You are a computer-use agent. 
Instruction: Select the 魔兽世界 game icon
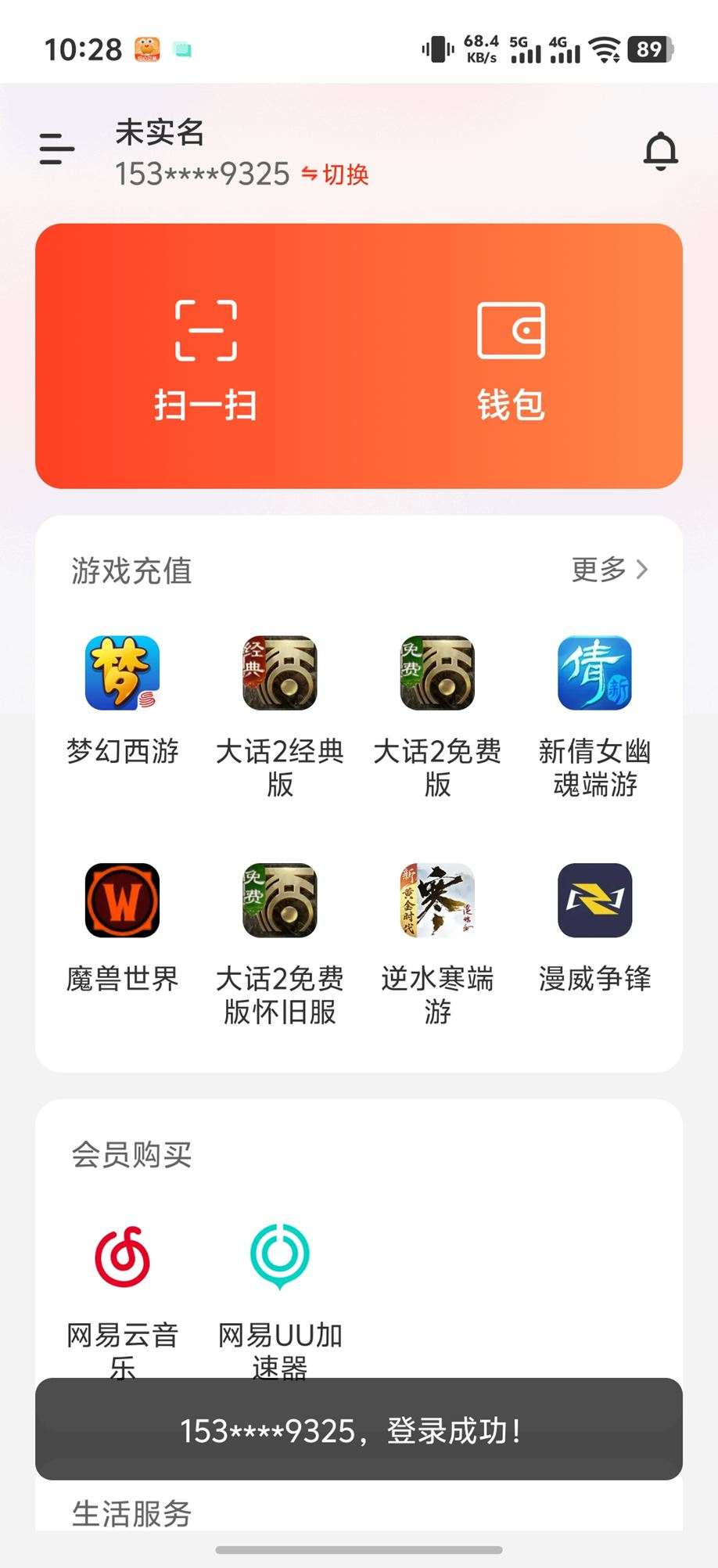tap(123, 901)
